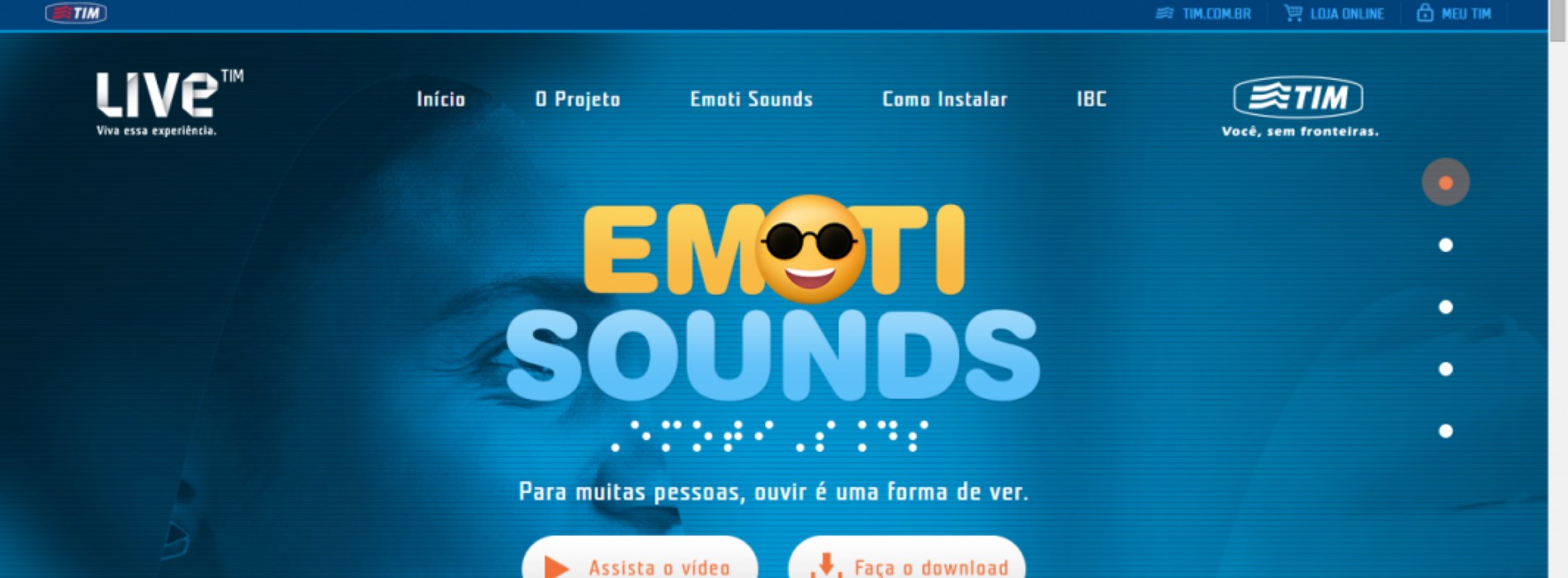The image size is (1568, 578).
Task: Jump to the last page indicator dot
Action: 1445,431
